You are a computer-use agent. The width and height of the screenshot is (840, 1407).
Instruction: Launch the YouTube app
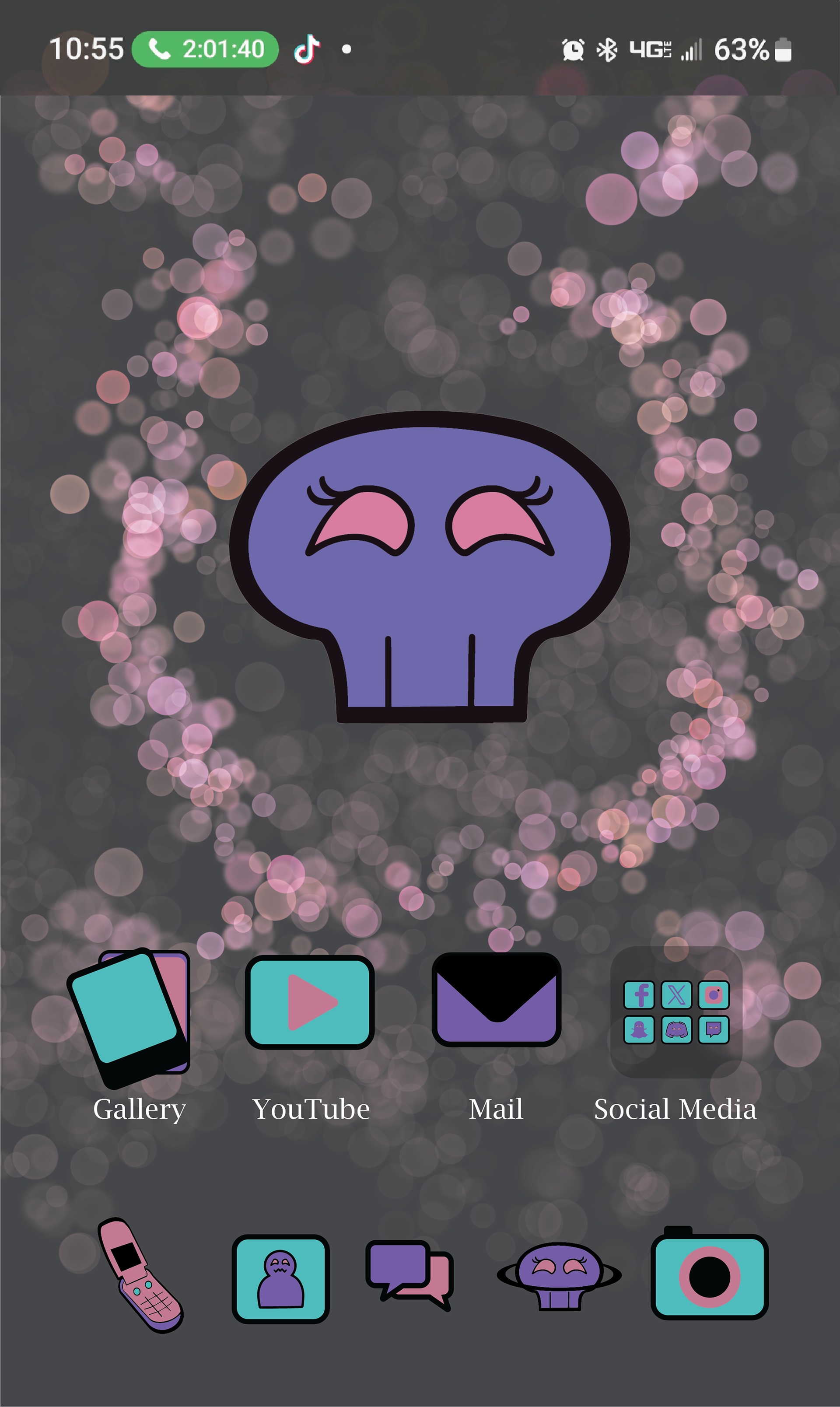[x=310, y=1002]
